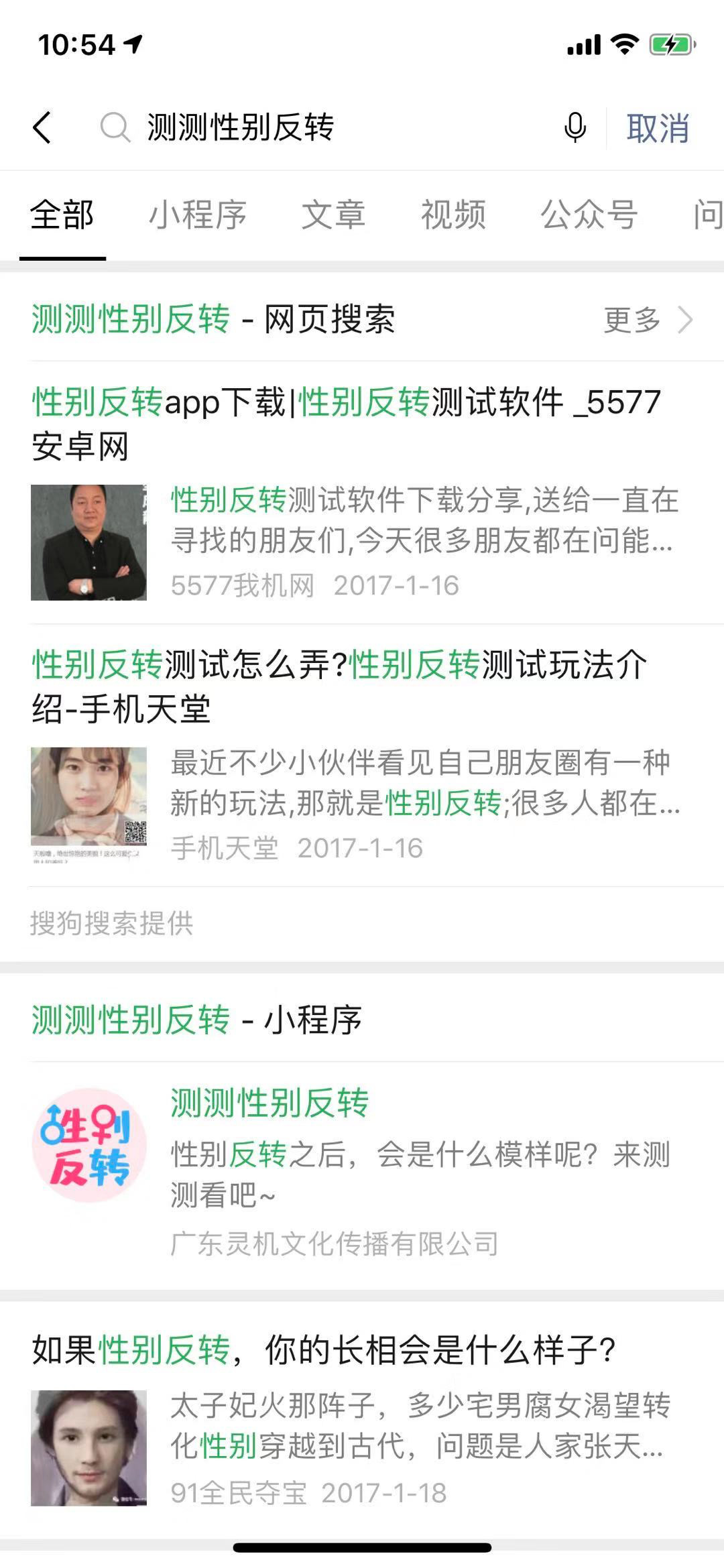724x1568 pixels.
Task: Switch to the 公众号 tab
Action: 589,215
